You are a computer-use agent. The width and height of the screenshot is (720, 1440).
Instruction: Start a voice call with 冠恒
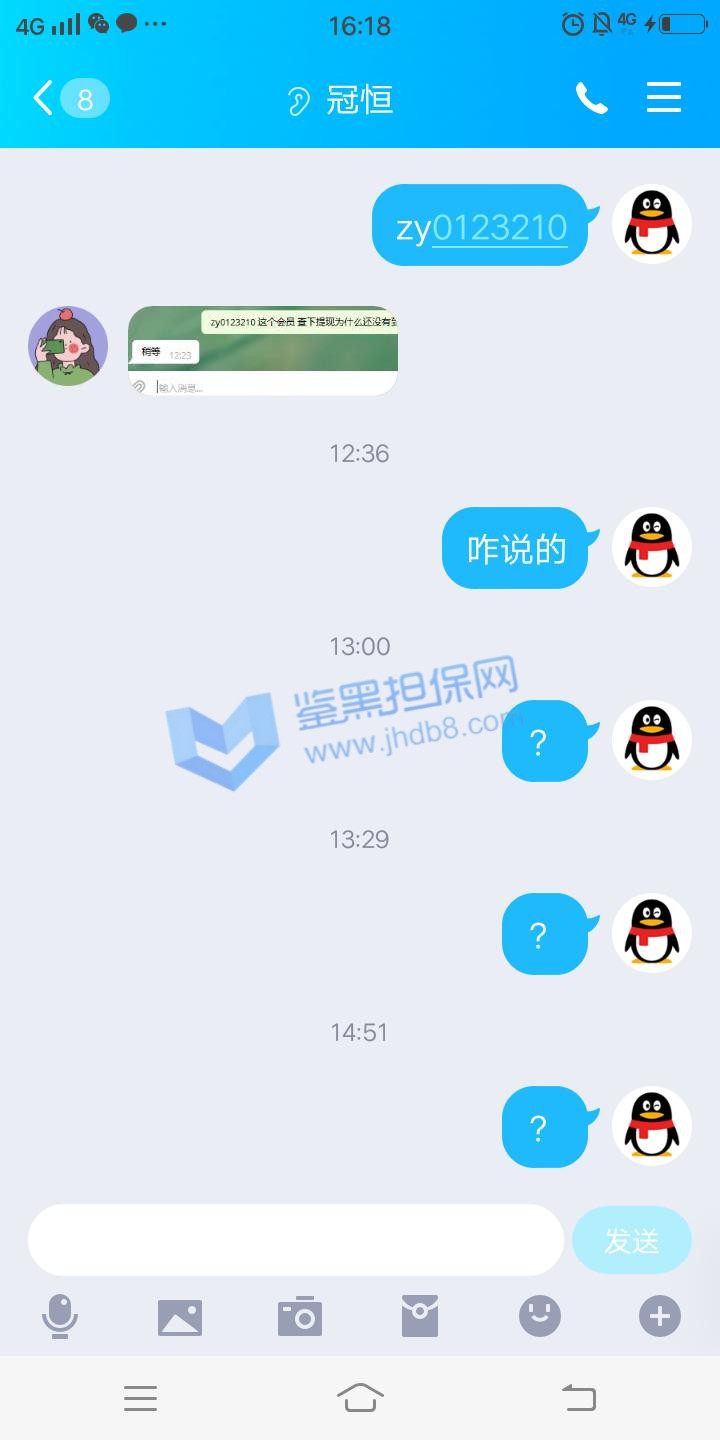[x=591, y=98]
